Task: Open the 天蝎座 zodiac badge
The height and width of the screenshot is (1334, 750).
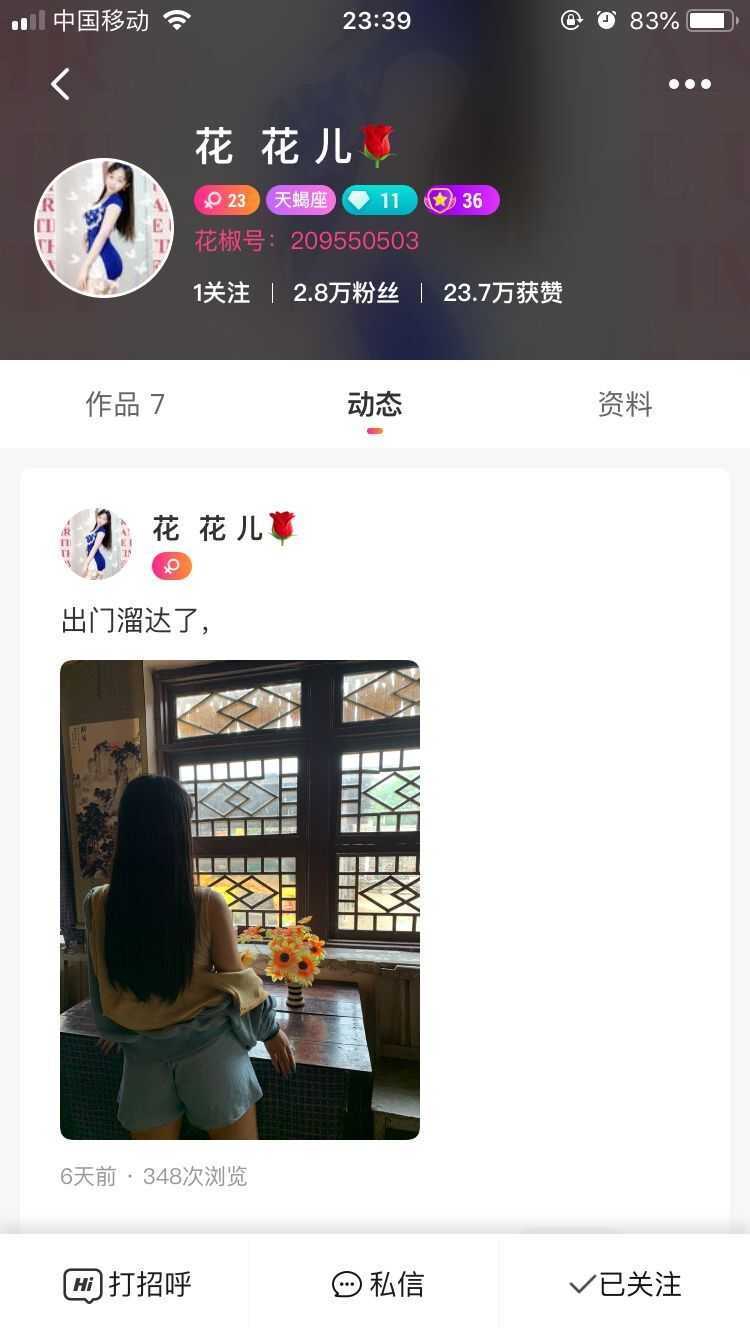Action: pos(300,200)
